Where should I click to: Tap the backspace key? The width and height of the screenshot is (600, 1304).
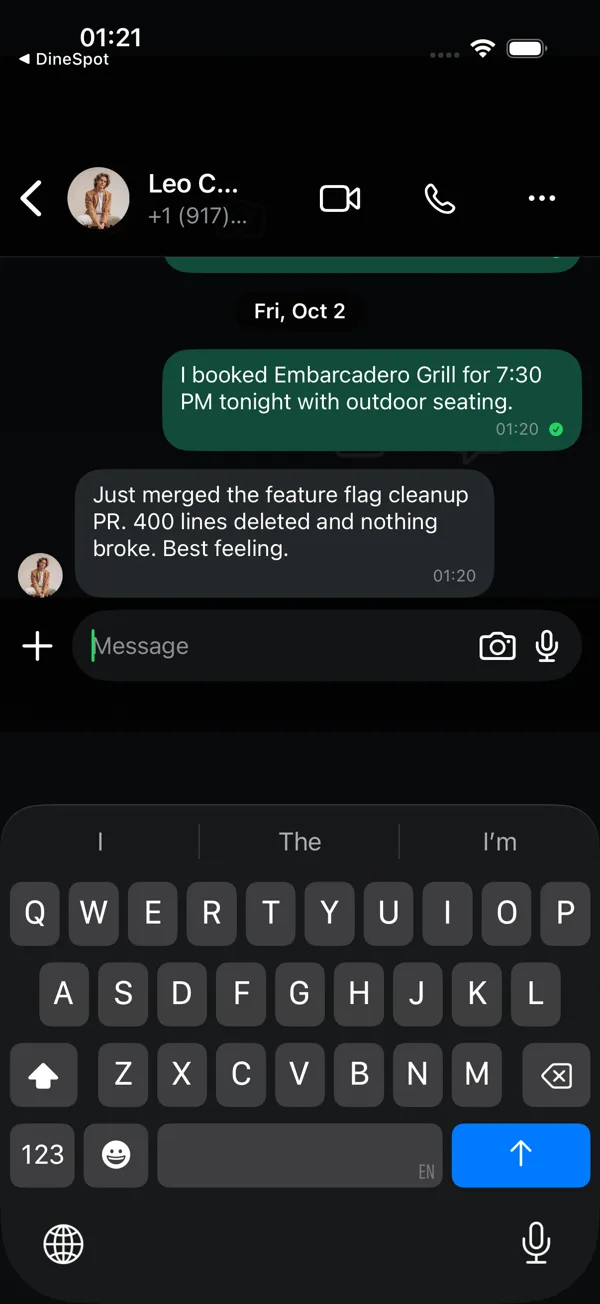pyautogui.click(x=556, y=1075)
